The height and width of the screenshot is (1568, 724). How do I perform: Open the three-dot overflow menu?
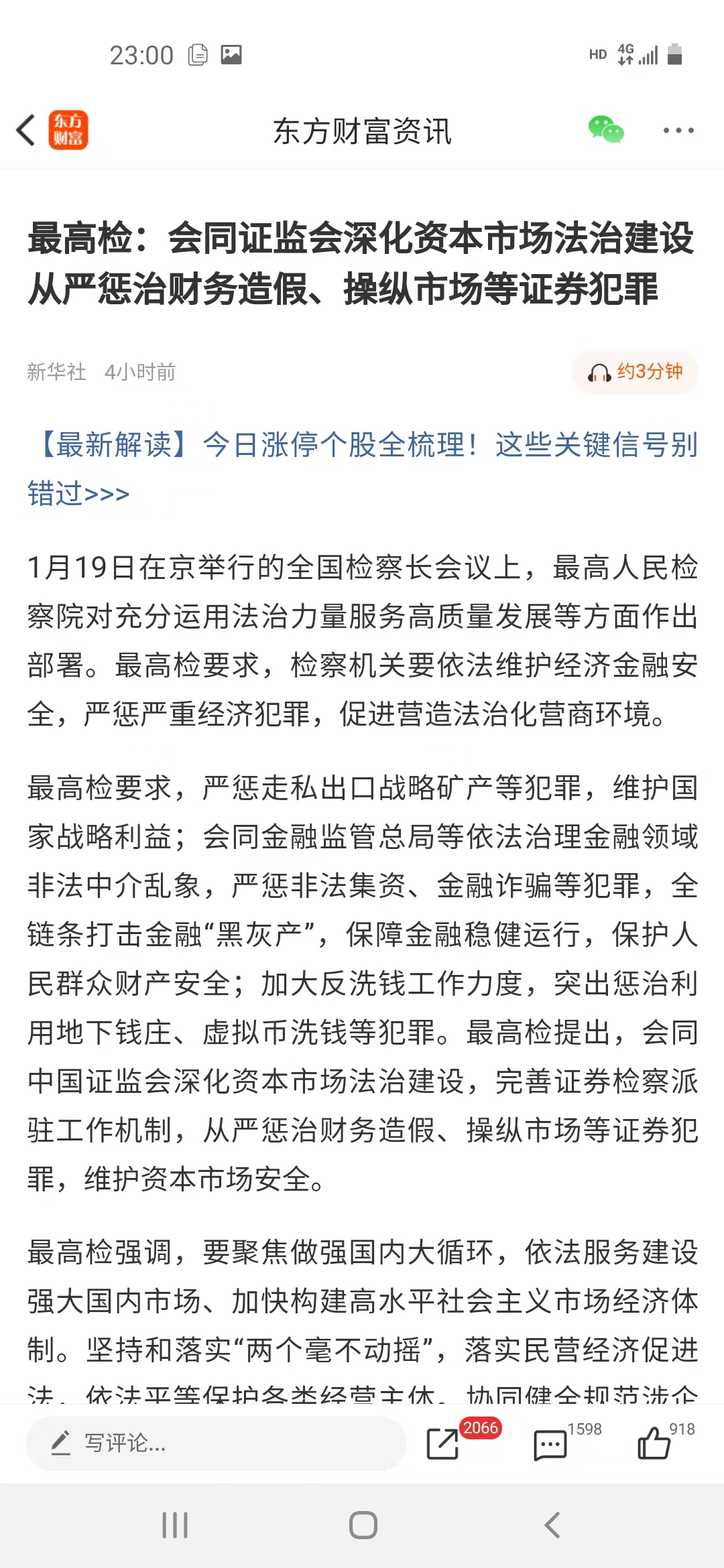click(678, 130)
